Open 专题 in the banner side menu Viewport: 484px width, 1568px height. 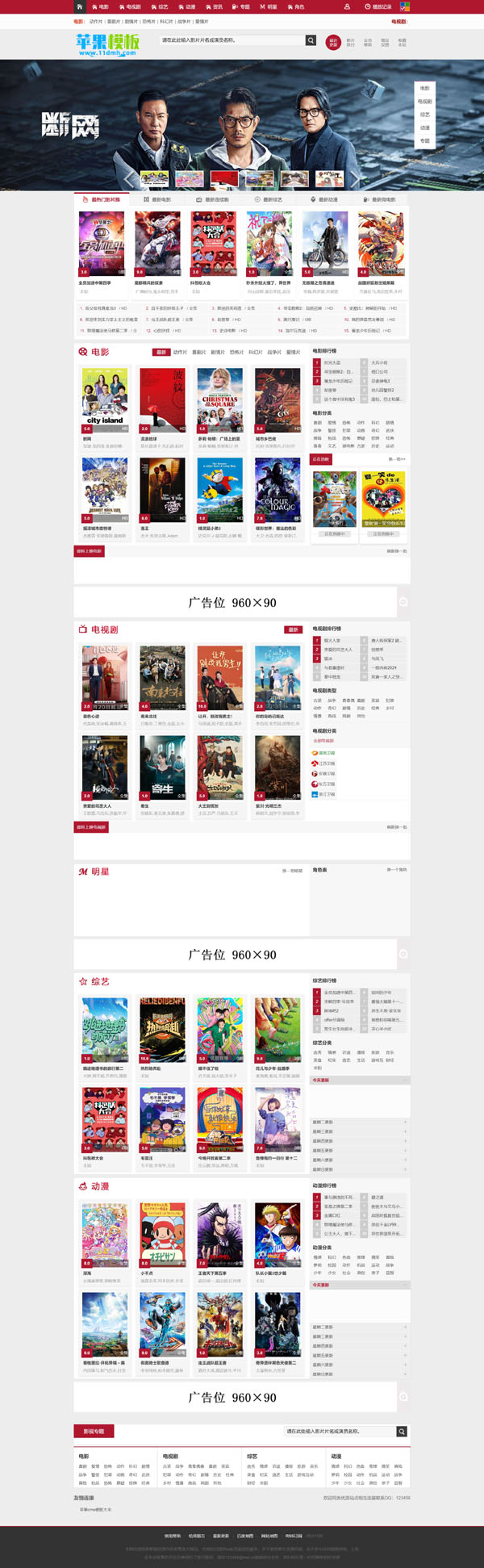[425, 141]
